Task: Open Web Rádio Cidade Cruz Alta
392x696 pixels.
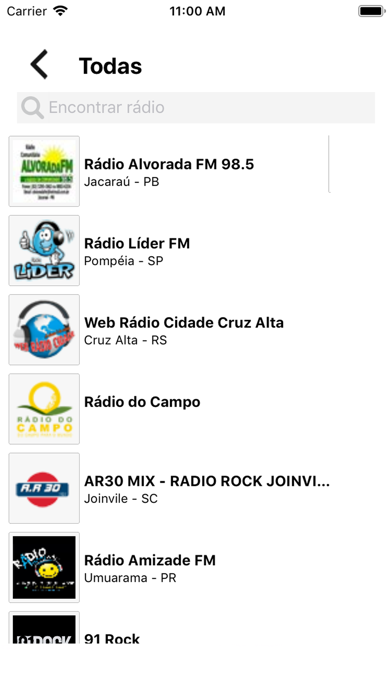Action: pyautogui.click(x=196, y=330)
